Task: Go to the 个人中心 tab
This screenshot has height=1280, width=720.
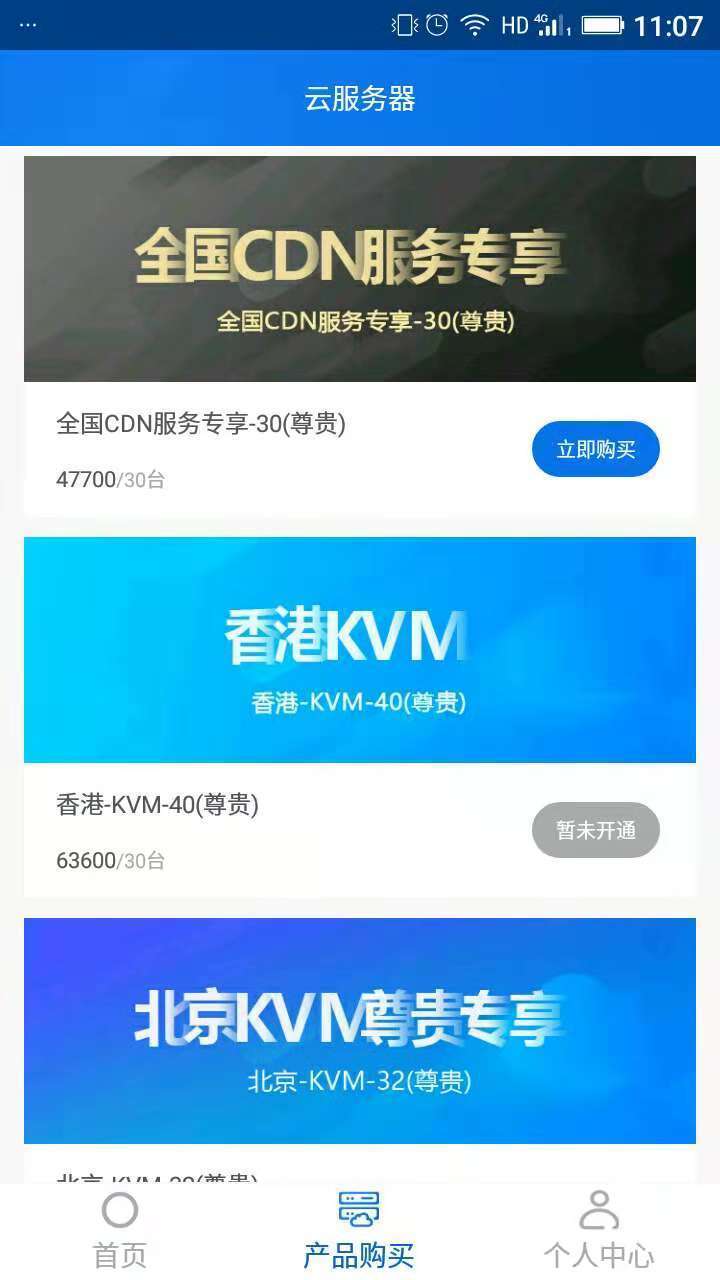Action: 599,1231
